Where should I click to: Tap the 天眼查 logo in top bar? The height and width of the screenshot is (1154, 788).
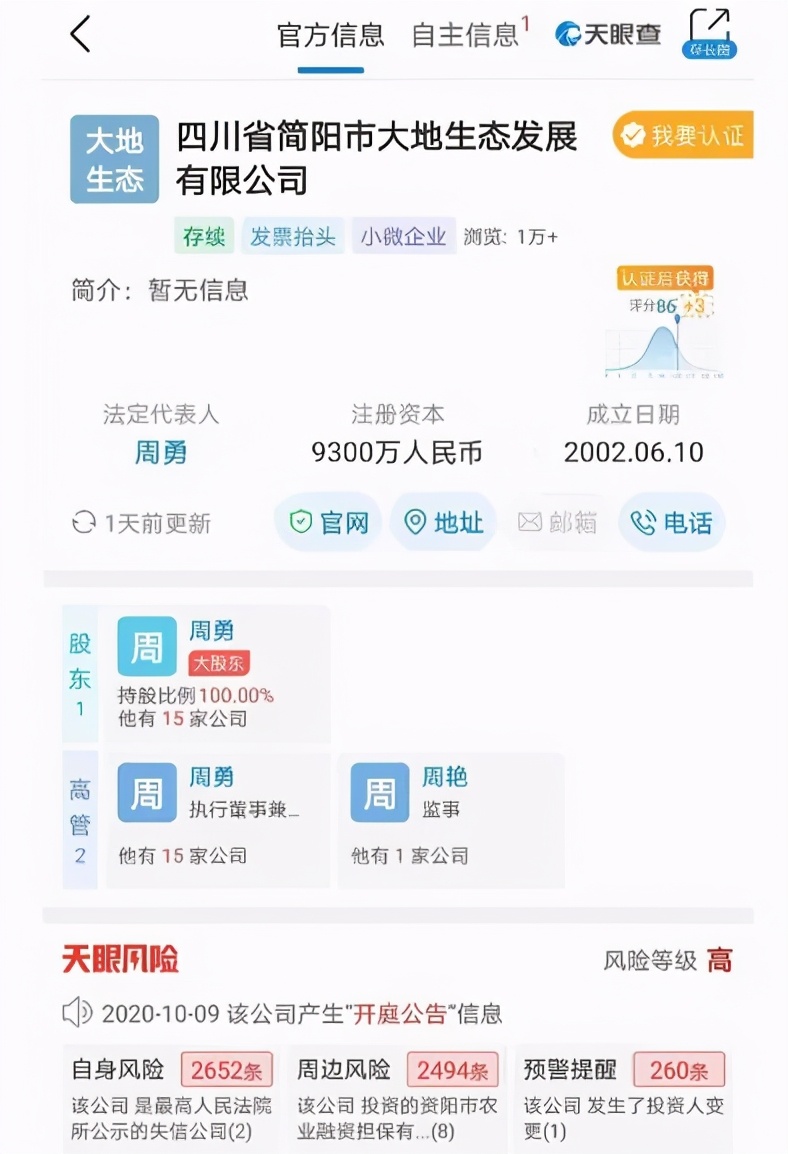coord(607,31)
